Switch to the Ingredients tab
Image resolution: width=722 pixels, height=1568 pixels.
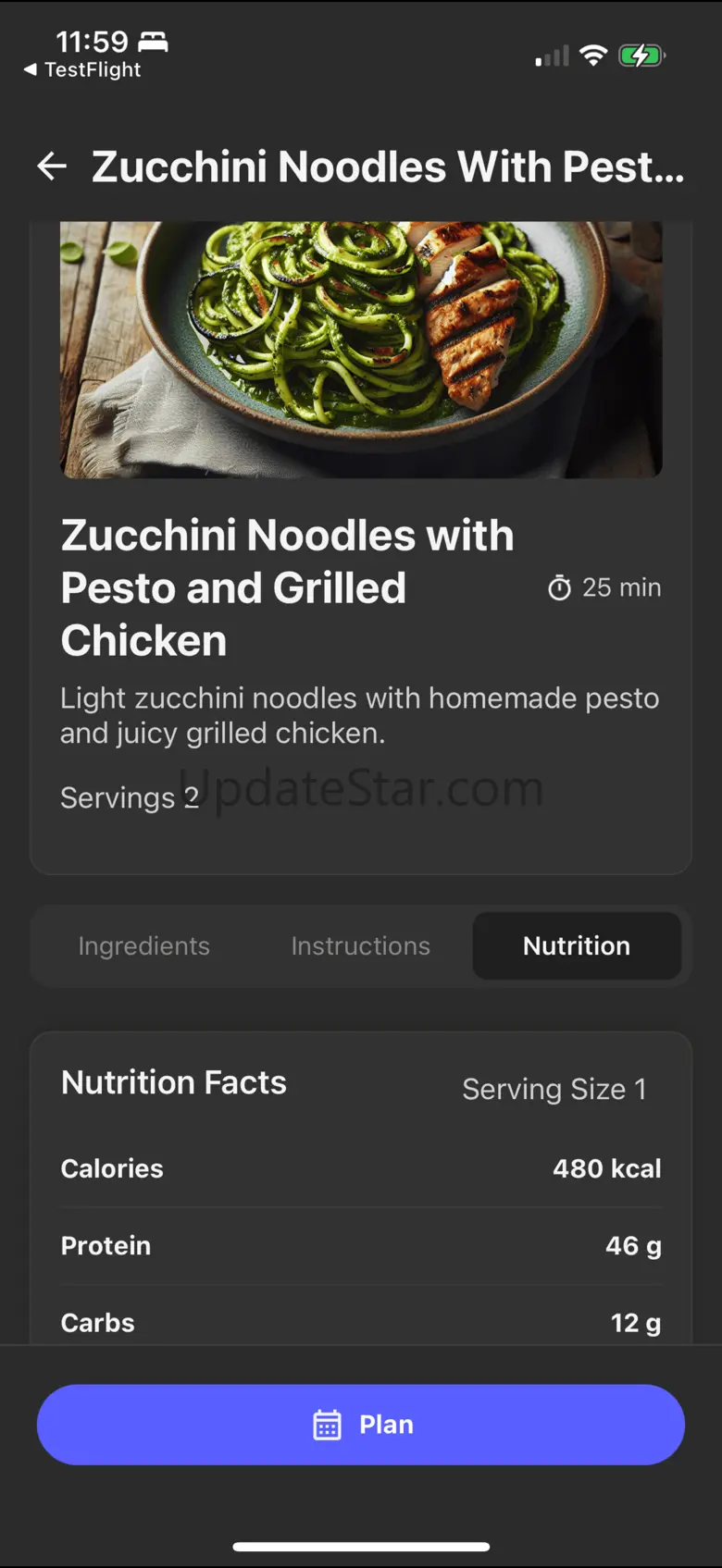click(144, 945)
